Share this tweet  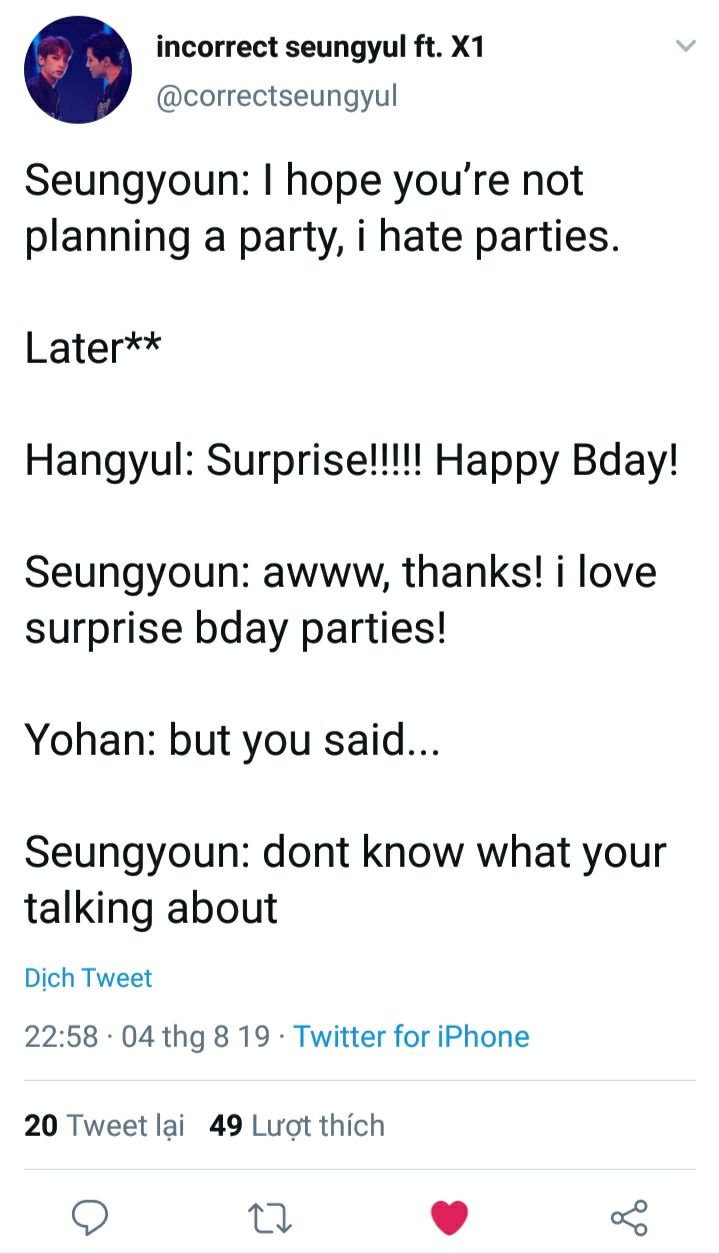pos(629,1216)
